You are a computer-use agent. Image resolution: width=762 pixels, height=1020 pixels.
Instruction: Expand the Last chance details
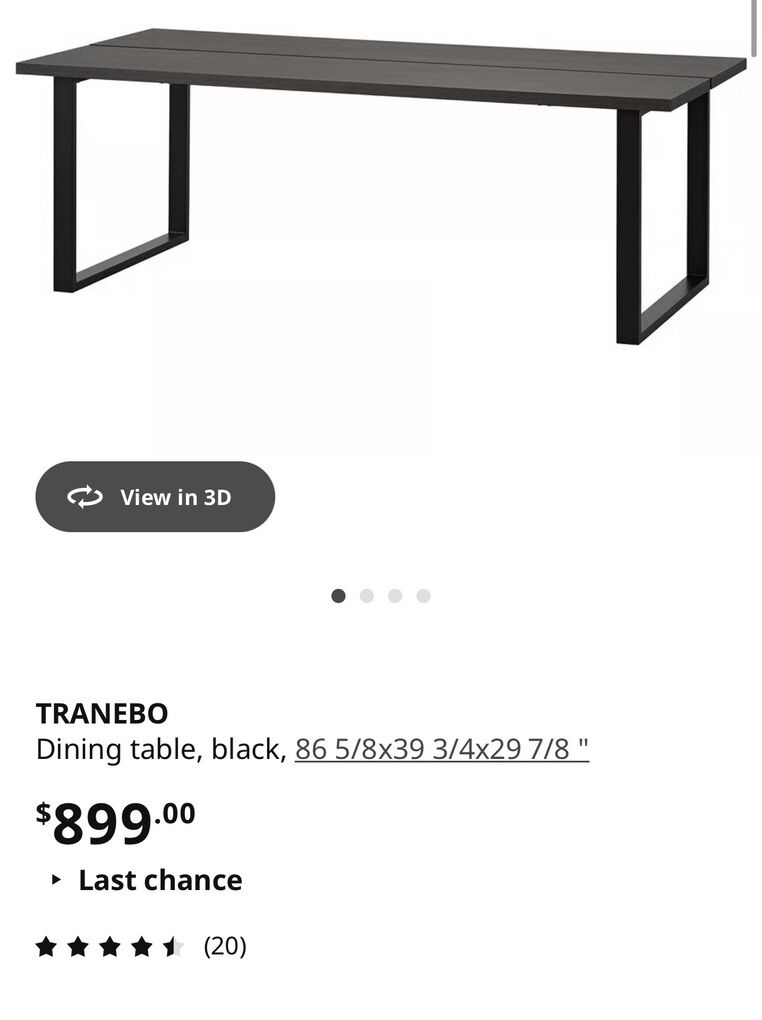click(x=148, y=880)
